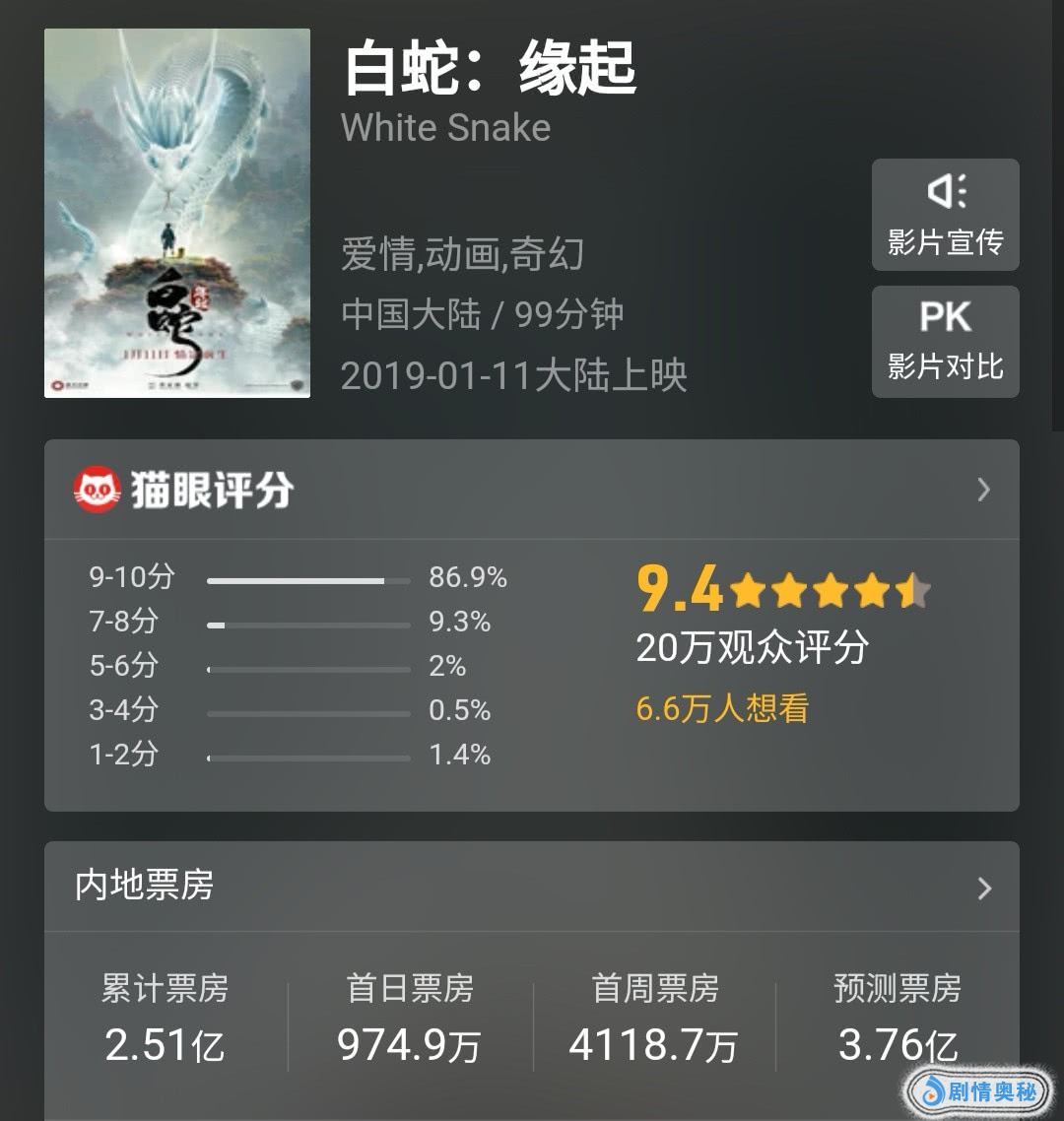Expand the 猫眼评分 rating details

(x=982, y=490)
